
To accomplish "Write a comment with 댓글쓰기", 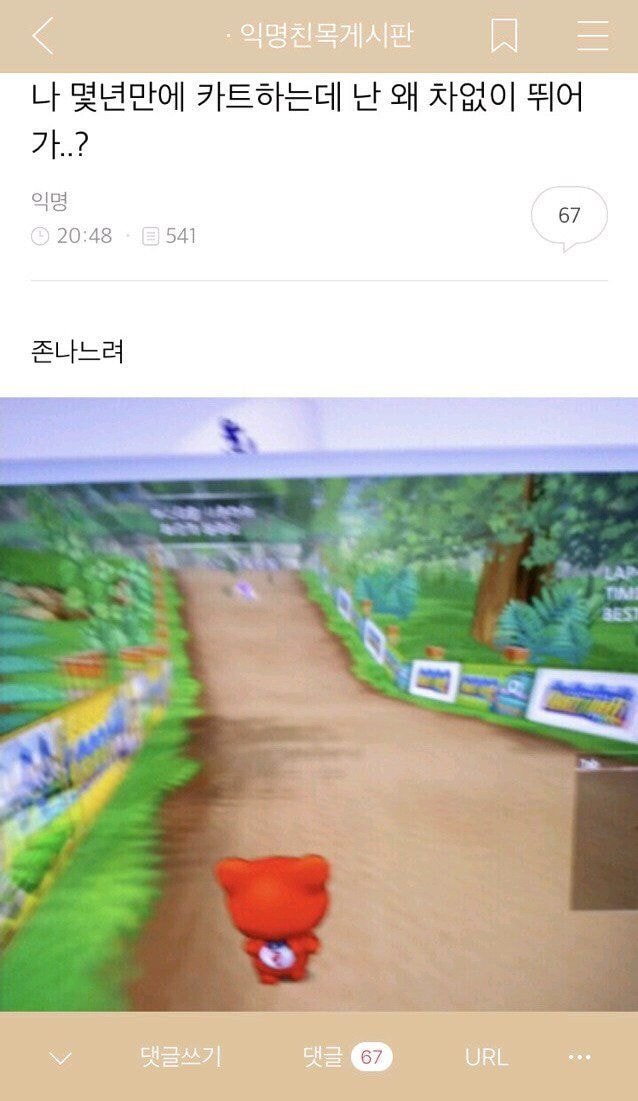I will click(181, 1057).
